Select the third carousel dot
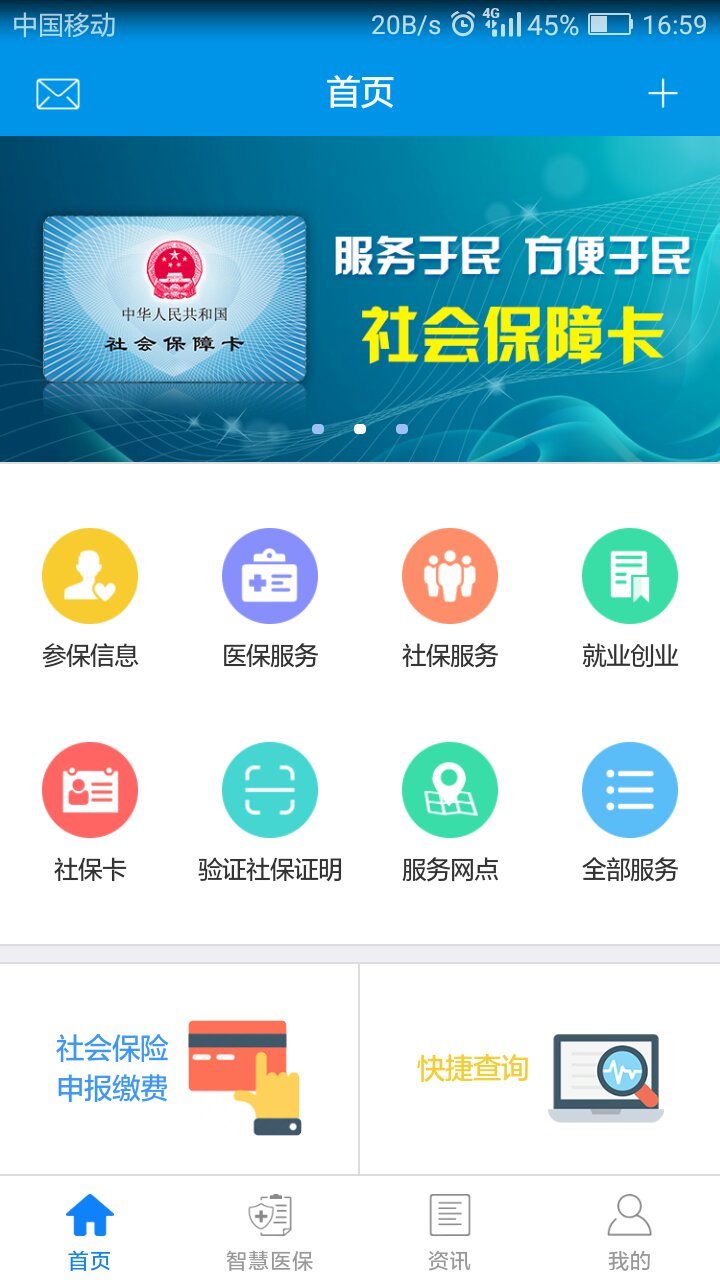Screen dimensions: 720x1280 tap(401, 428)
